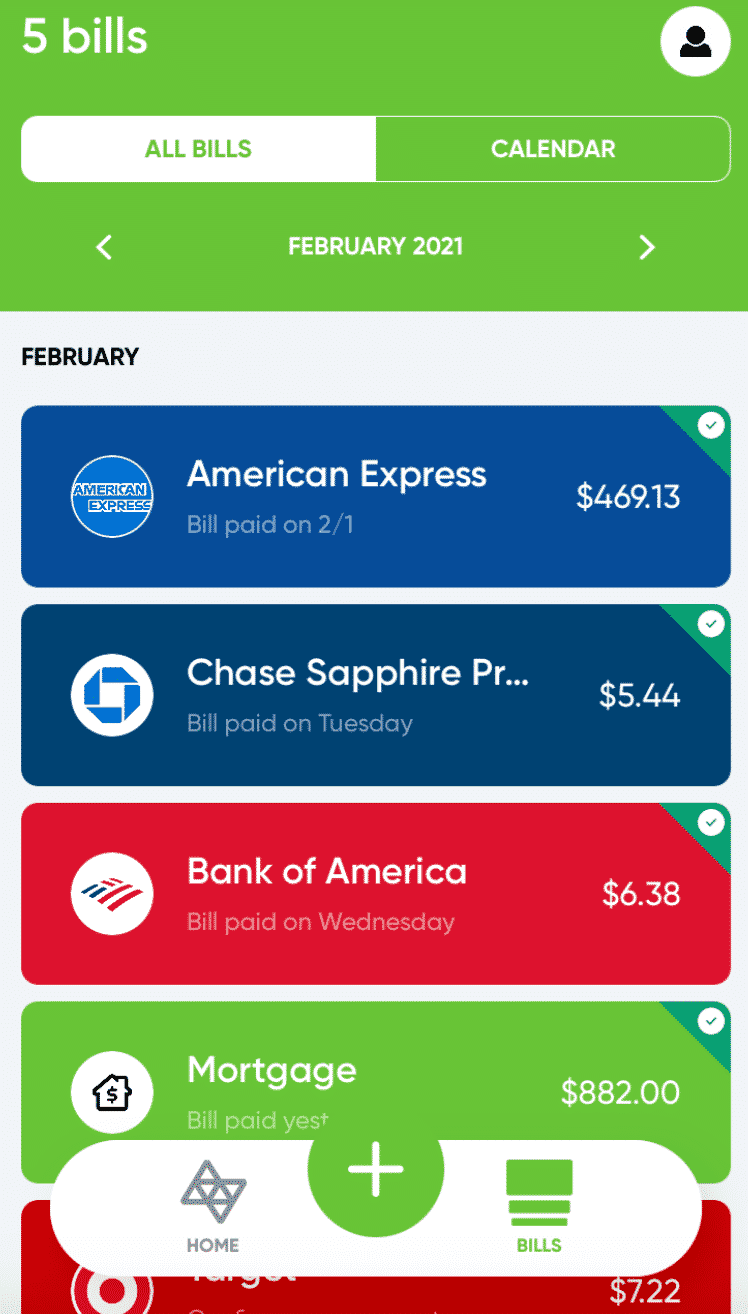Open the profile icon
The height and width of the screenshot is (1314, 748).
[695, 41]
